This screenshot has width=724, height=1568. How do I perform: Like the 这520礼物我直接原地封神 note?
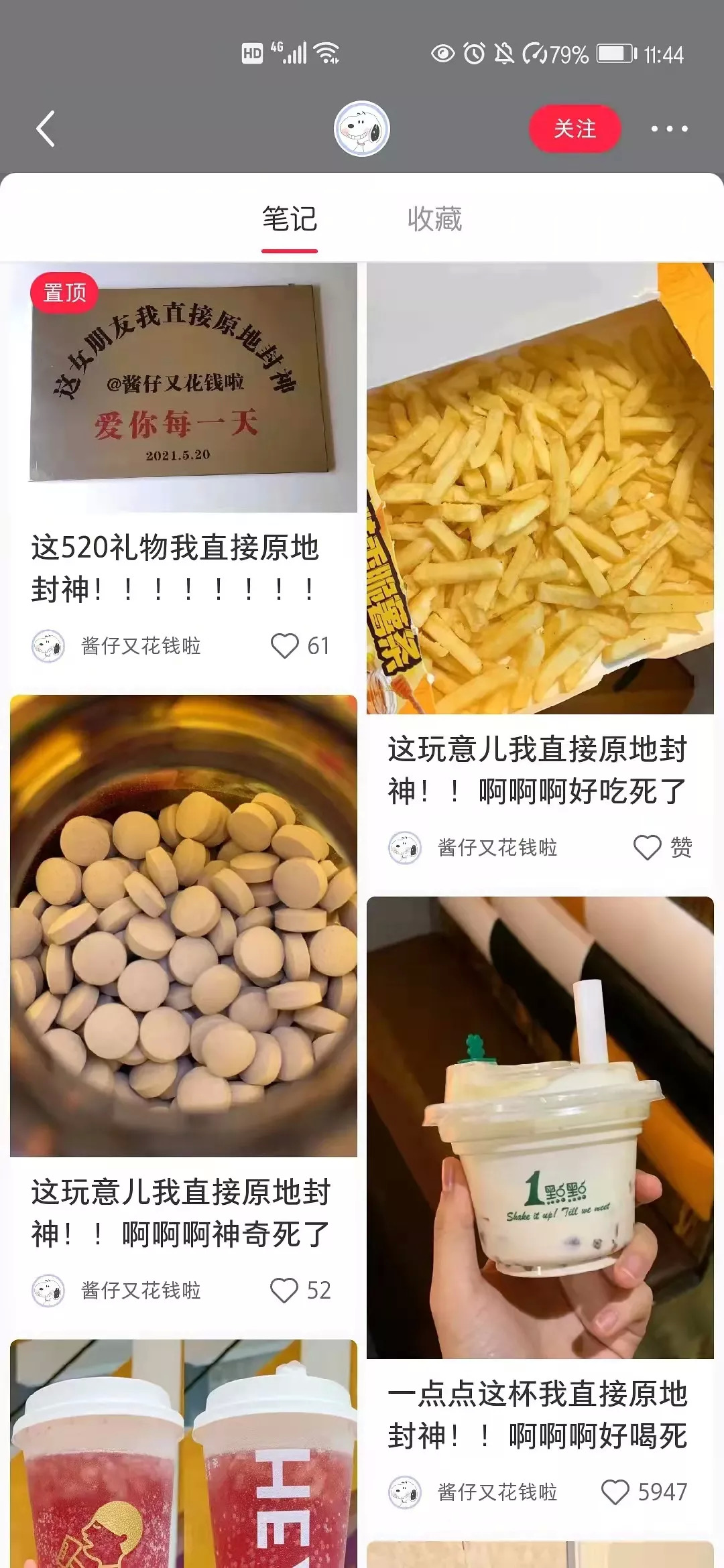[x=284, y=646]
